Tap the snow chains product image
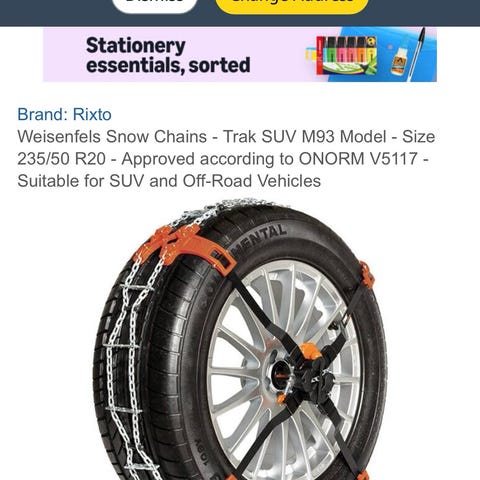 coord(240,339)
